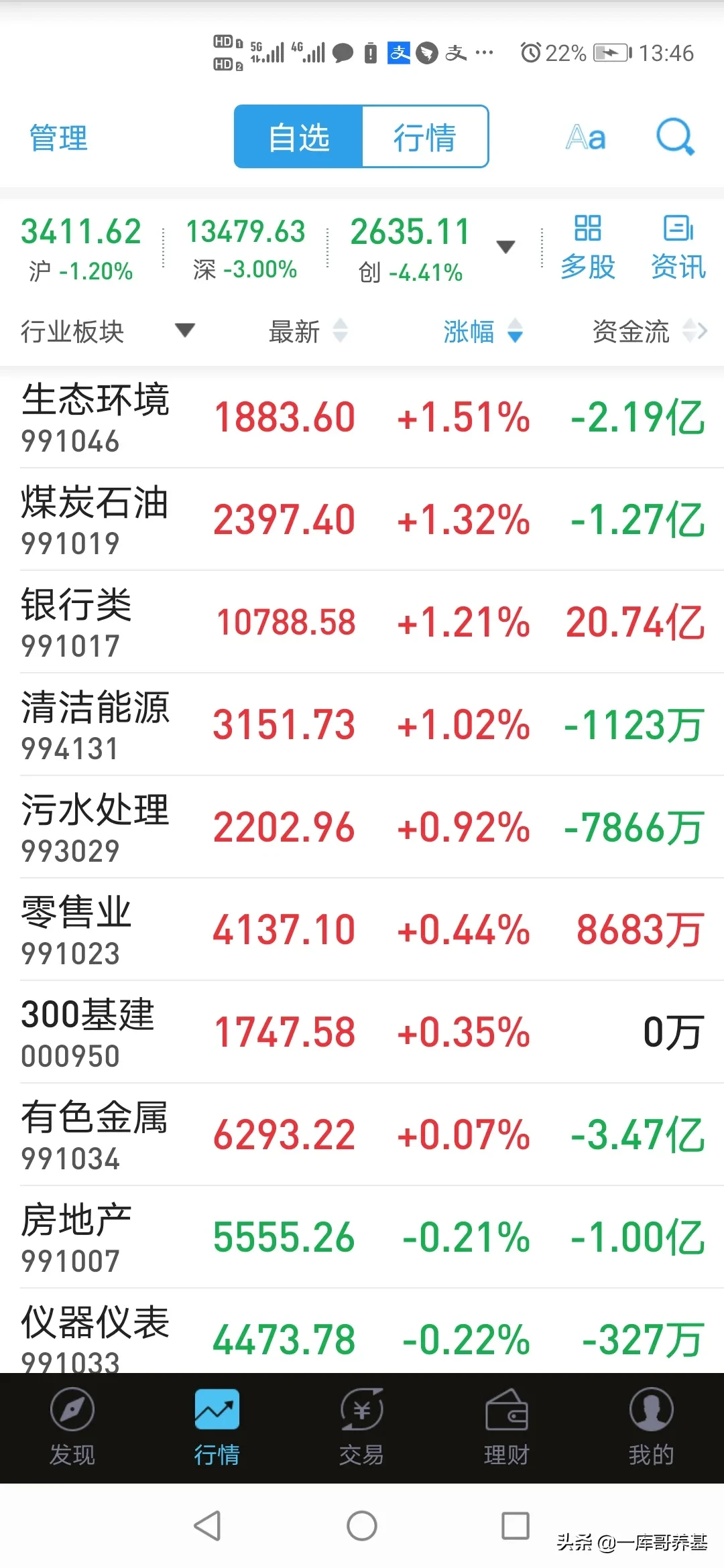Open the 资讯 news shortcut

click(x=678, y=247)
